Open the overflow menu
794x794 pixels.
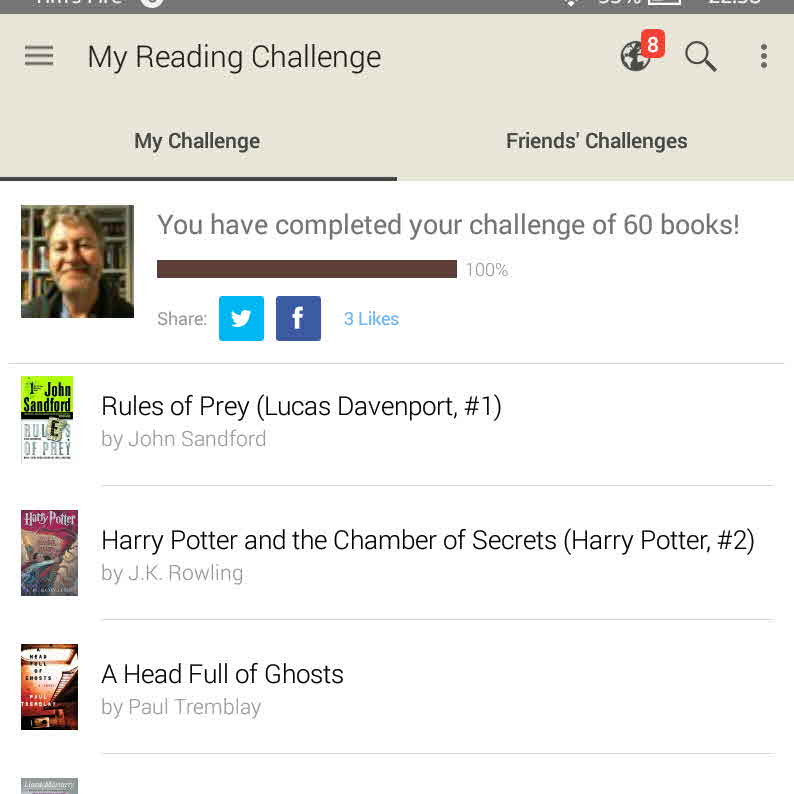coord(763,56)
